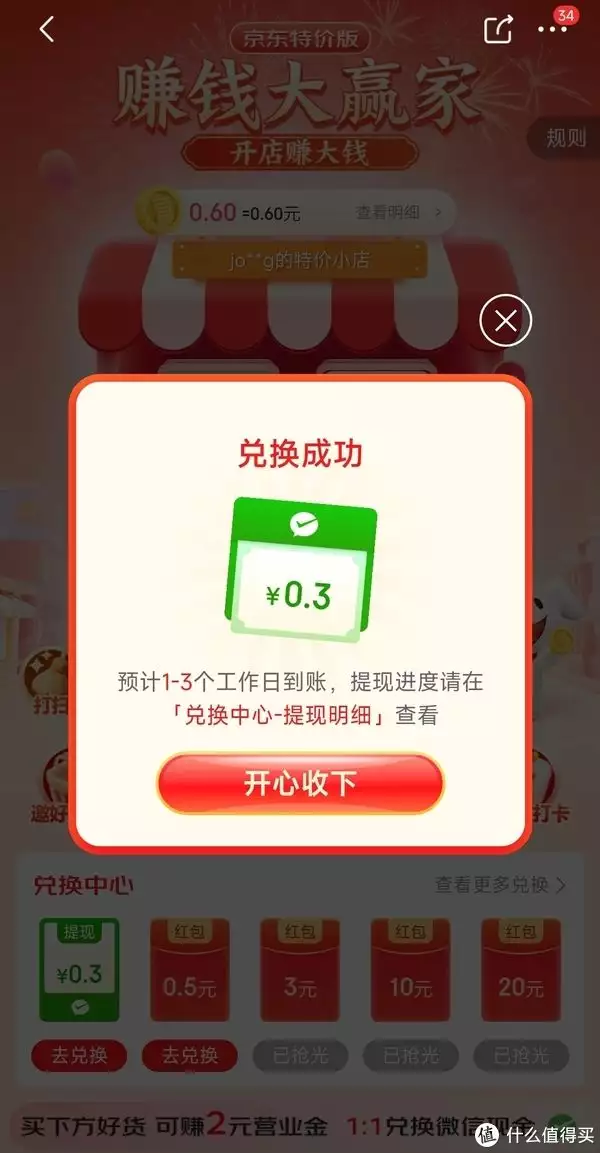Tap 去兑换 under the 0.5元 red packet

point(189,1055)
